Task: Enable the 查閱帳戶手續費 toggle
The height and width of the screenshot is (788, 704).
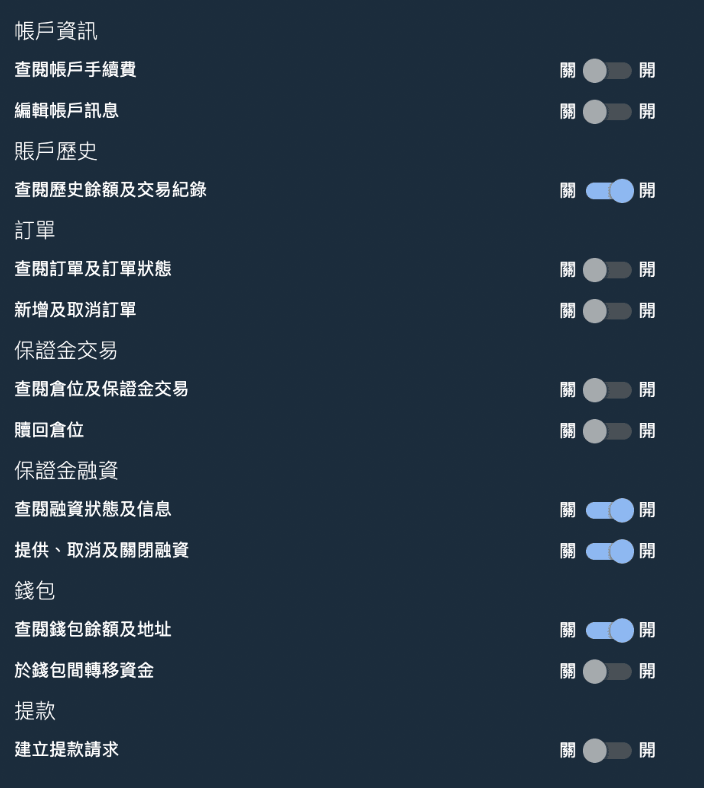Action: (608, 71)
